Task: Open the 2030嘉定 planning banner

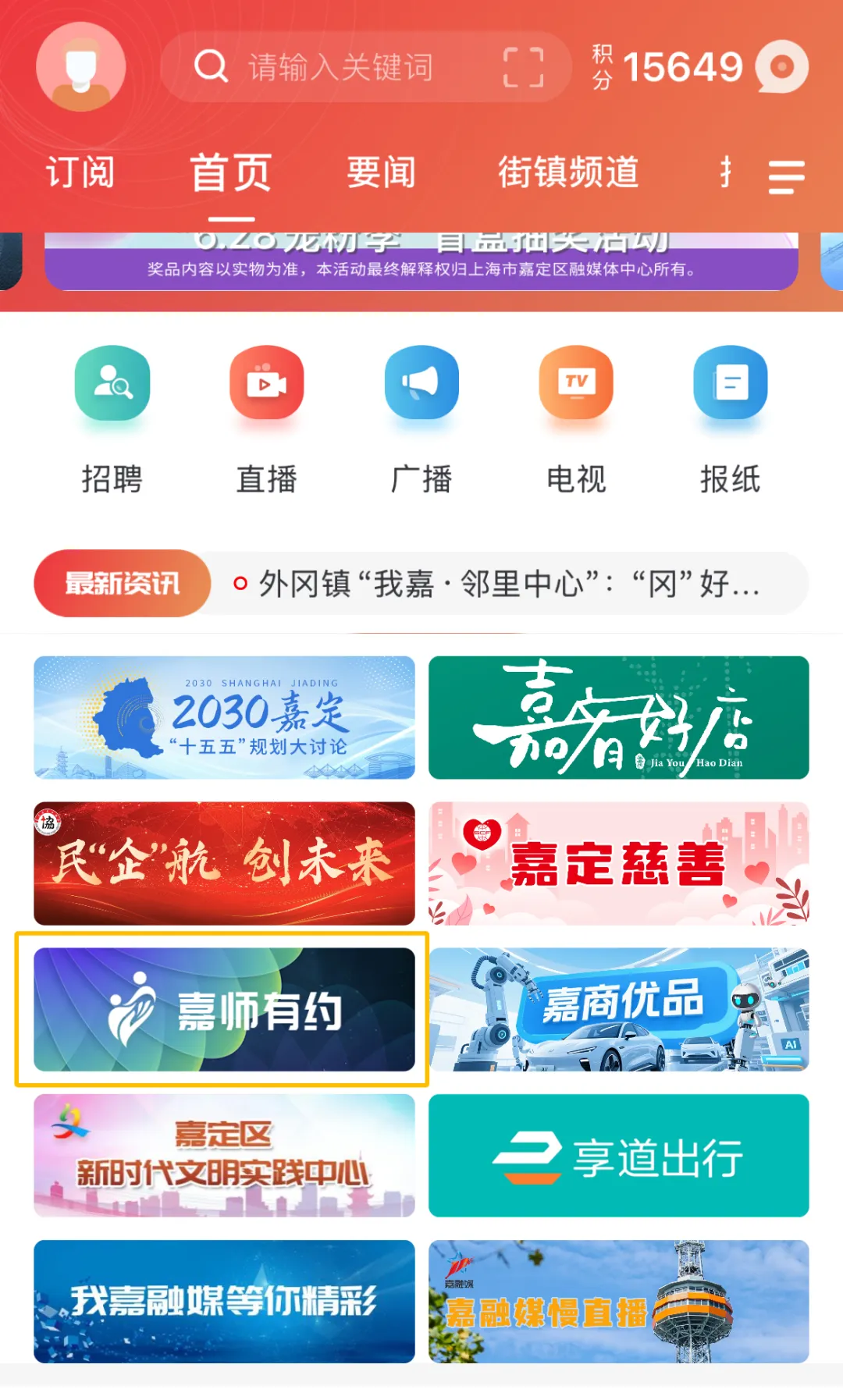Action: (x=224, y=717)
